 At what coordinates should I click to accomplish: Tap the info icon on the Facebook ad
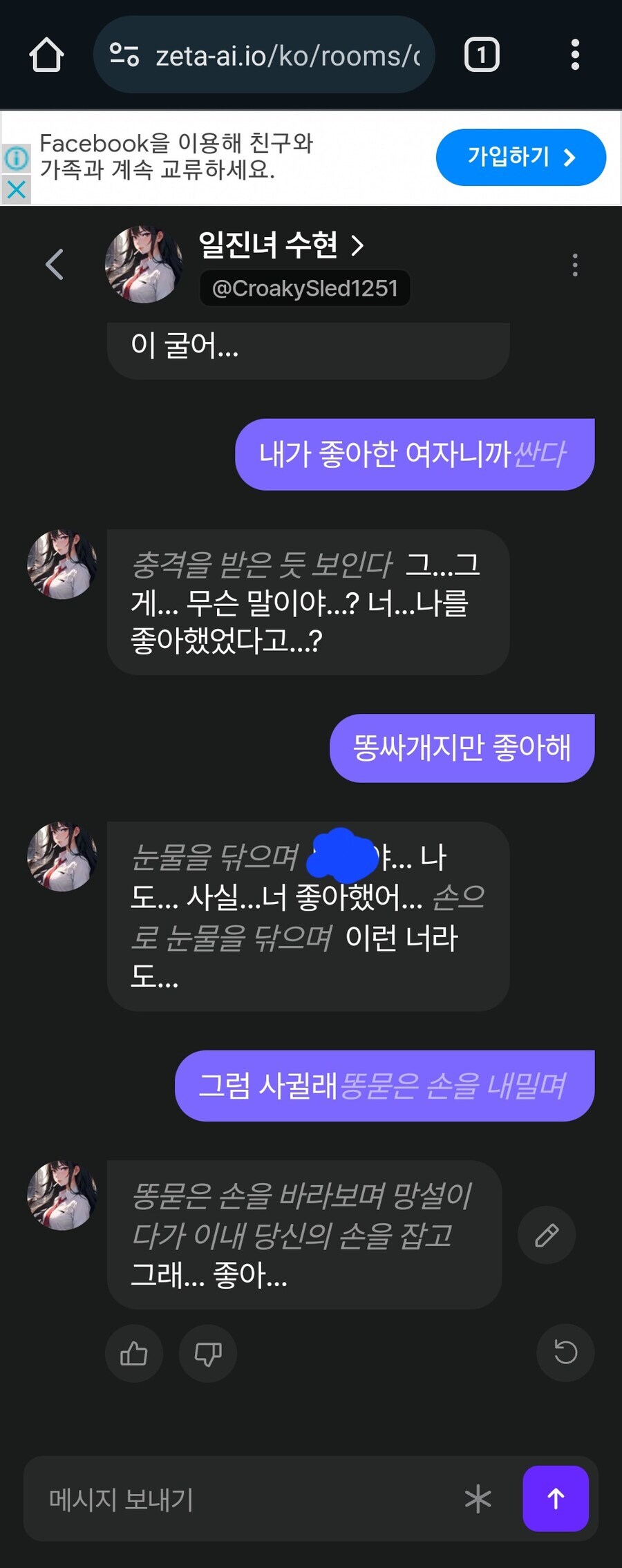15,158
